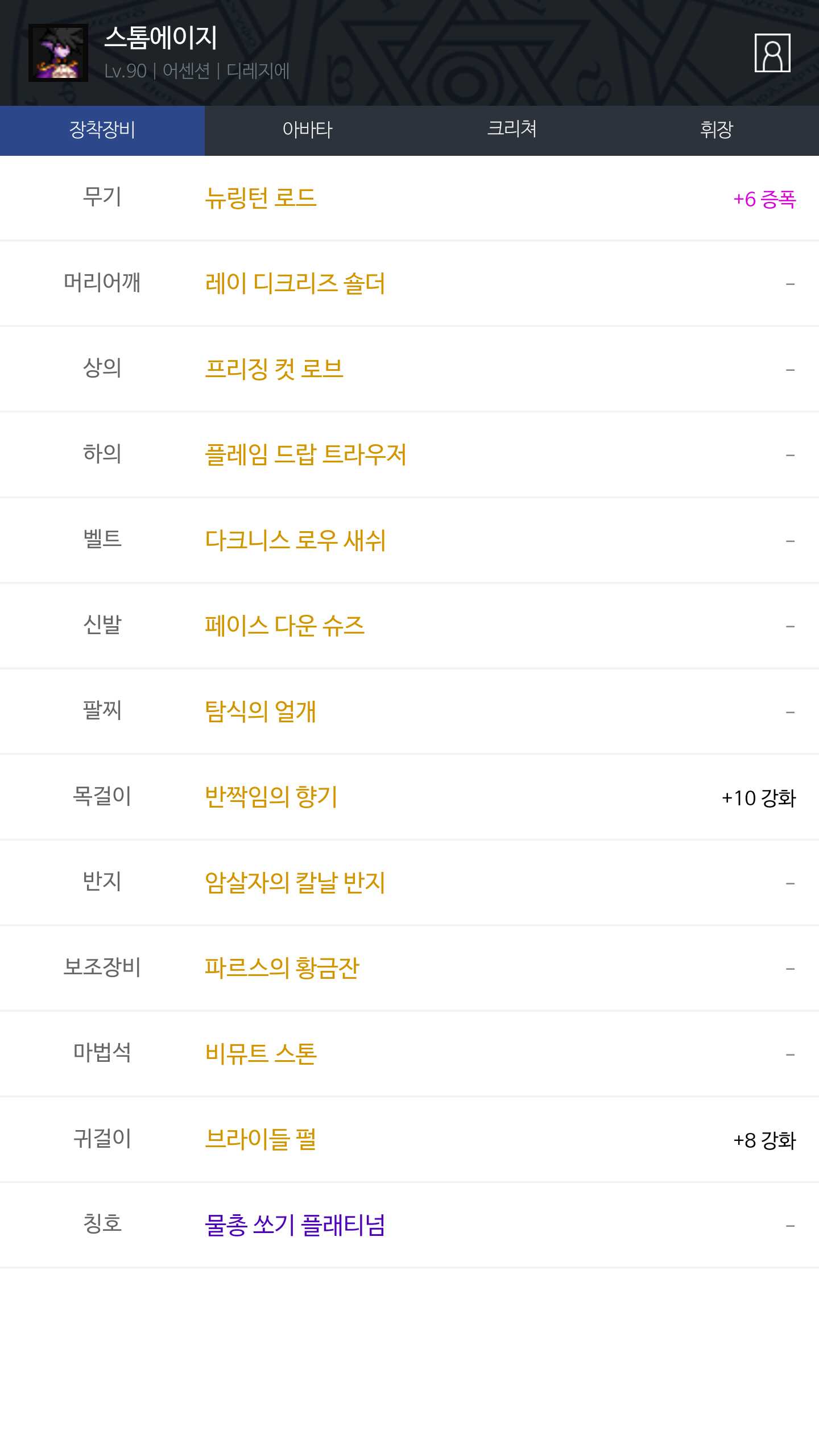Viewport: 819px width, 1456px height.
Task: Switch to the 아바타 tab
Action: [307, 130]
